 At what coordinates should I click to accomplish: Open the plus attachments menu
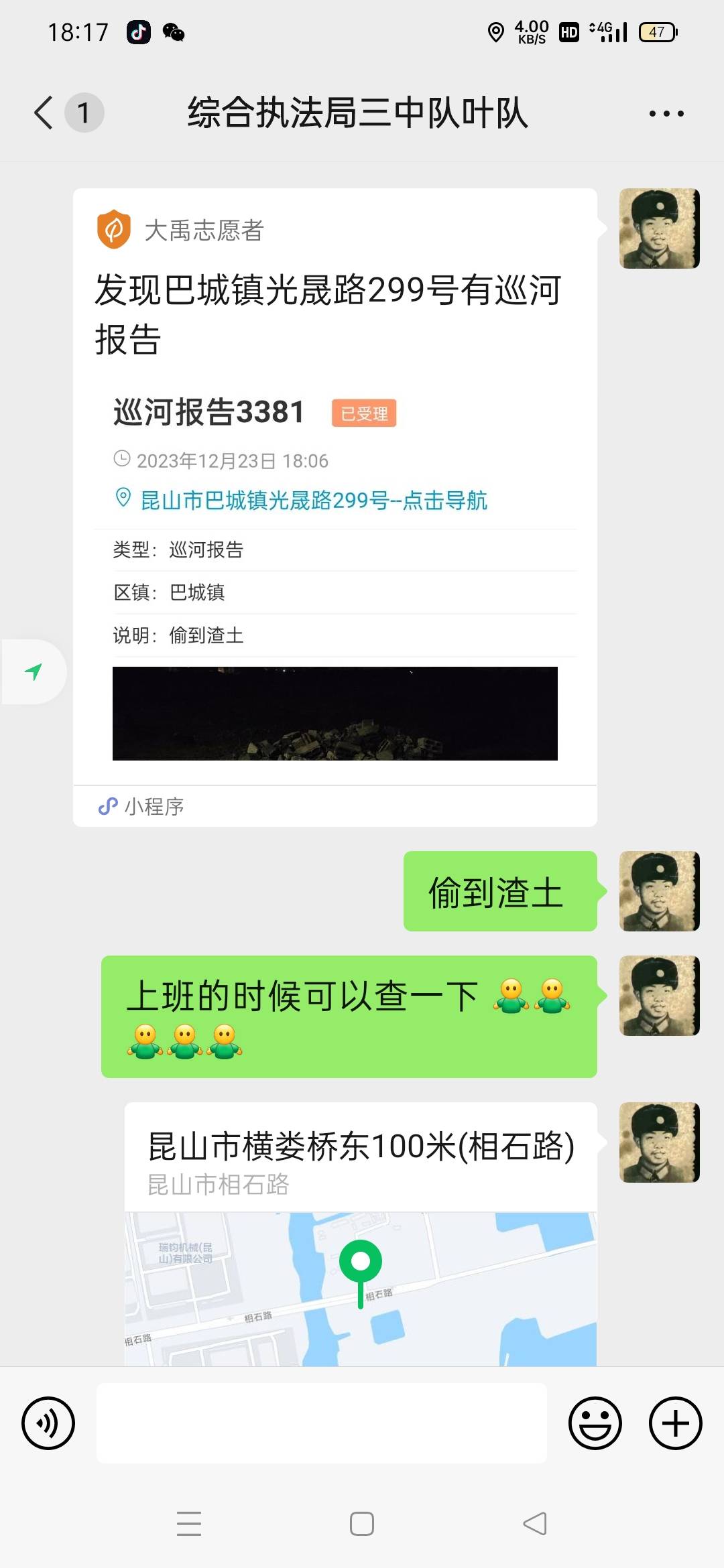point(676,1423)
